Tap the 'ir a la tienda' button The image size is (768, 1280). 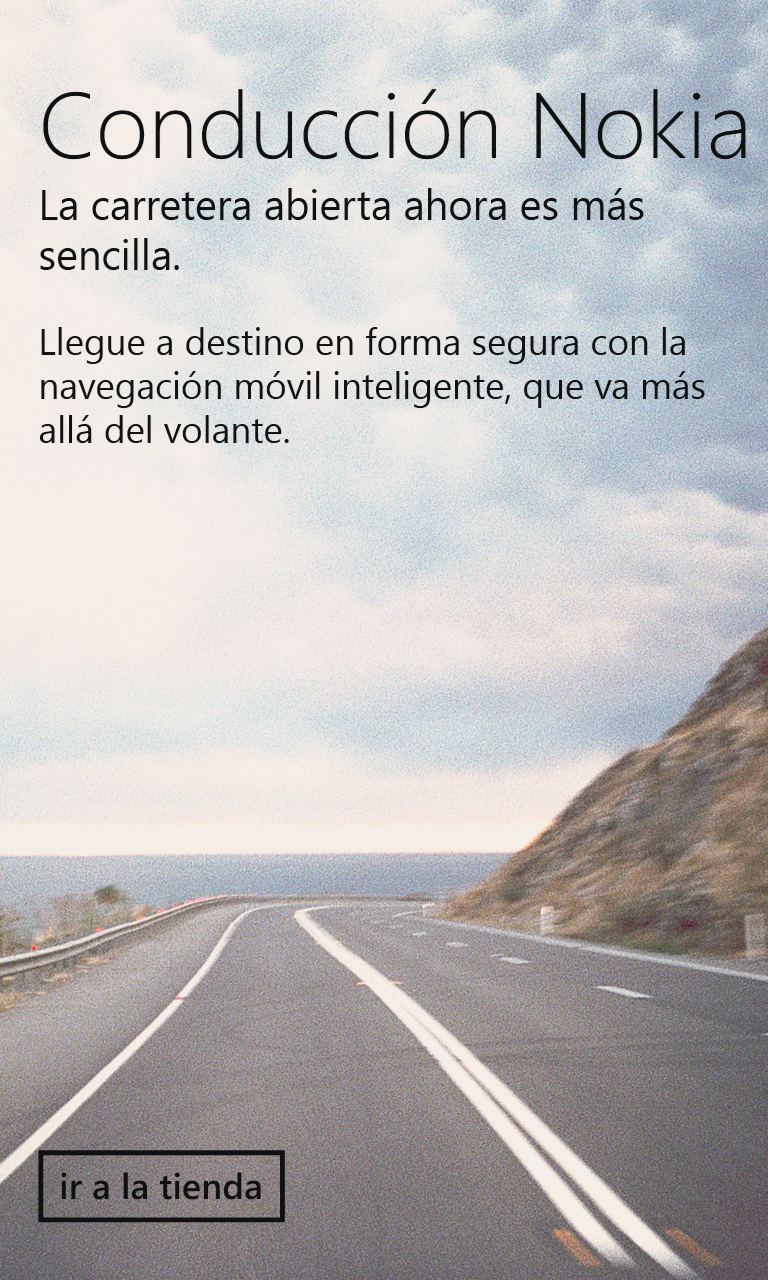pos(161,1186)
